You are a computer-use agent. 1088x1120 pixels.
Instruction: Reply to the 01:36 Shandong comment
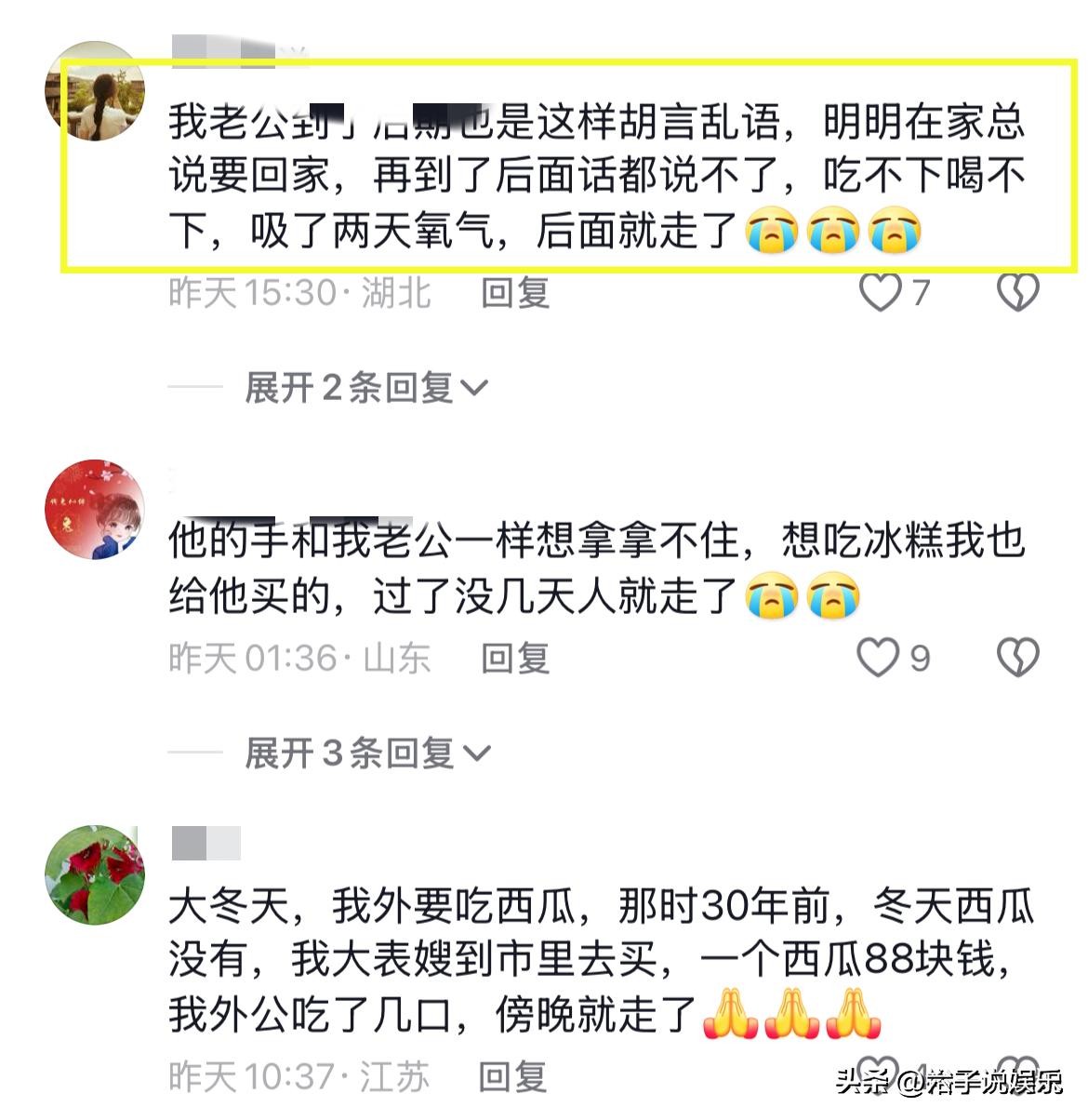coord(516,659)
